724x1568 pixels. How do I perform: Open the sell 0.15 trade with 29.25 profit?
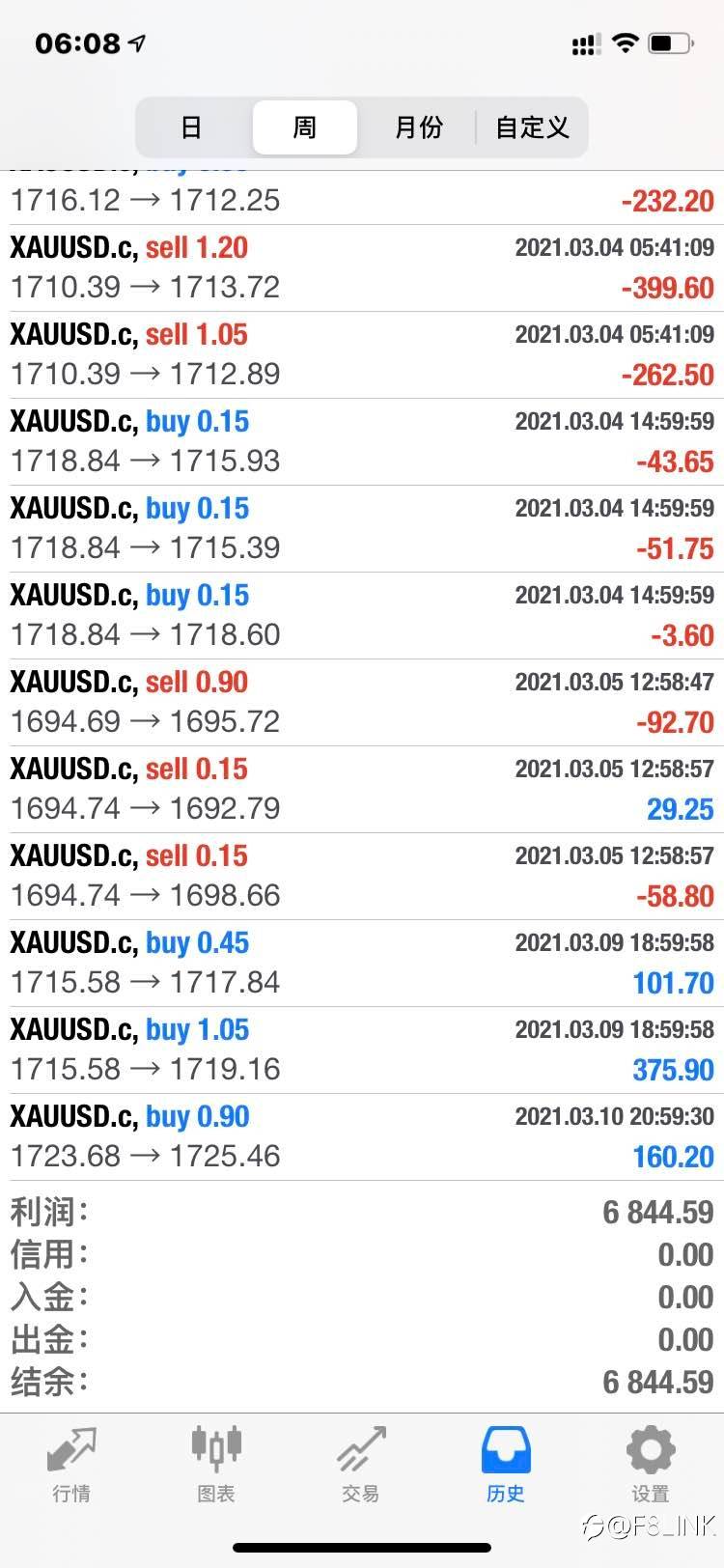[x=362, y=789]
